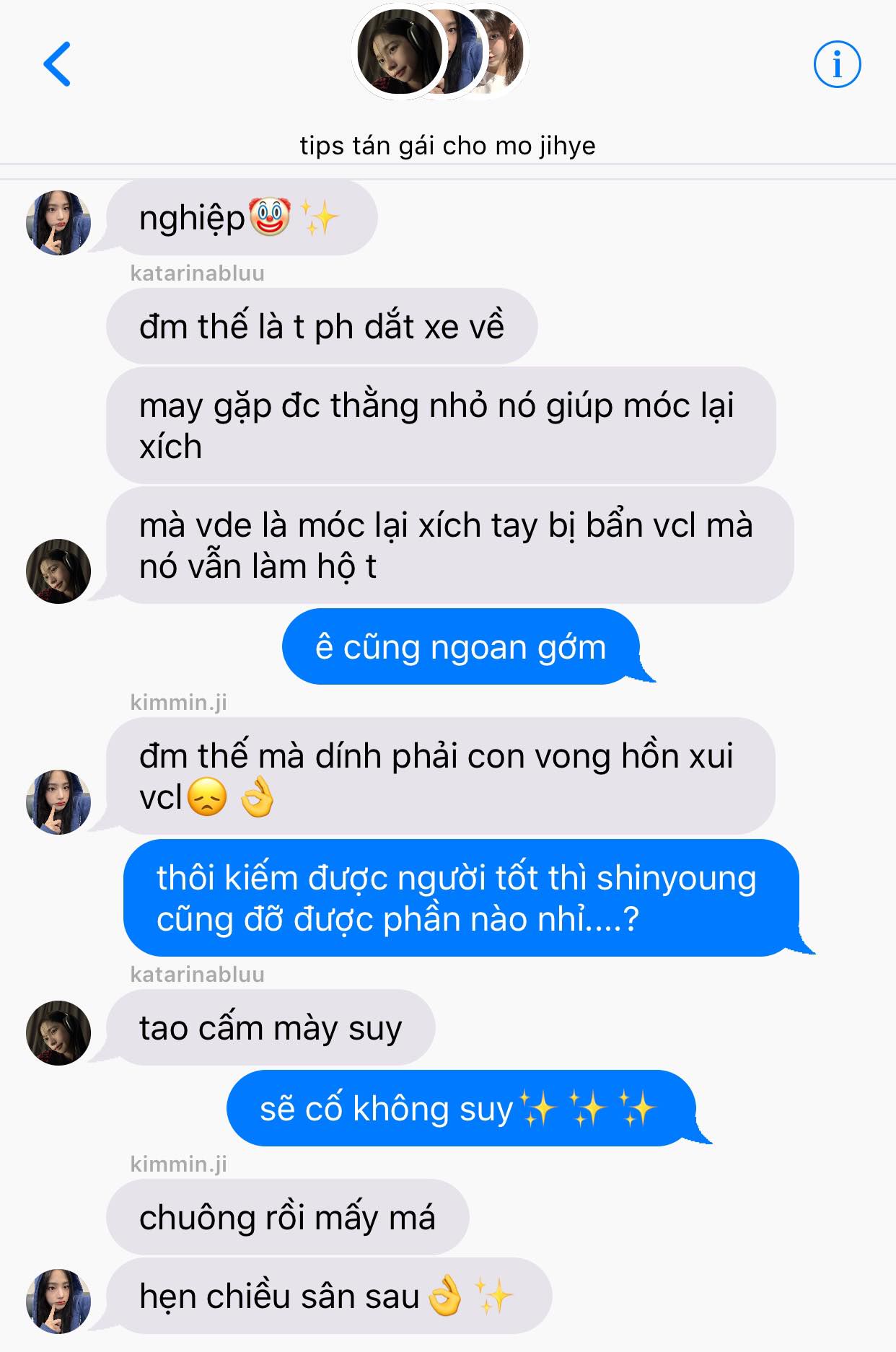Open sender avatar beside the nghiệp message
This screenshot has width=896, height=1352.
(58, 222)
